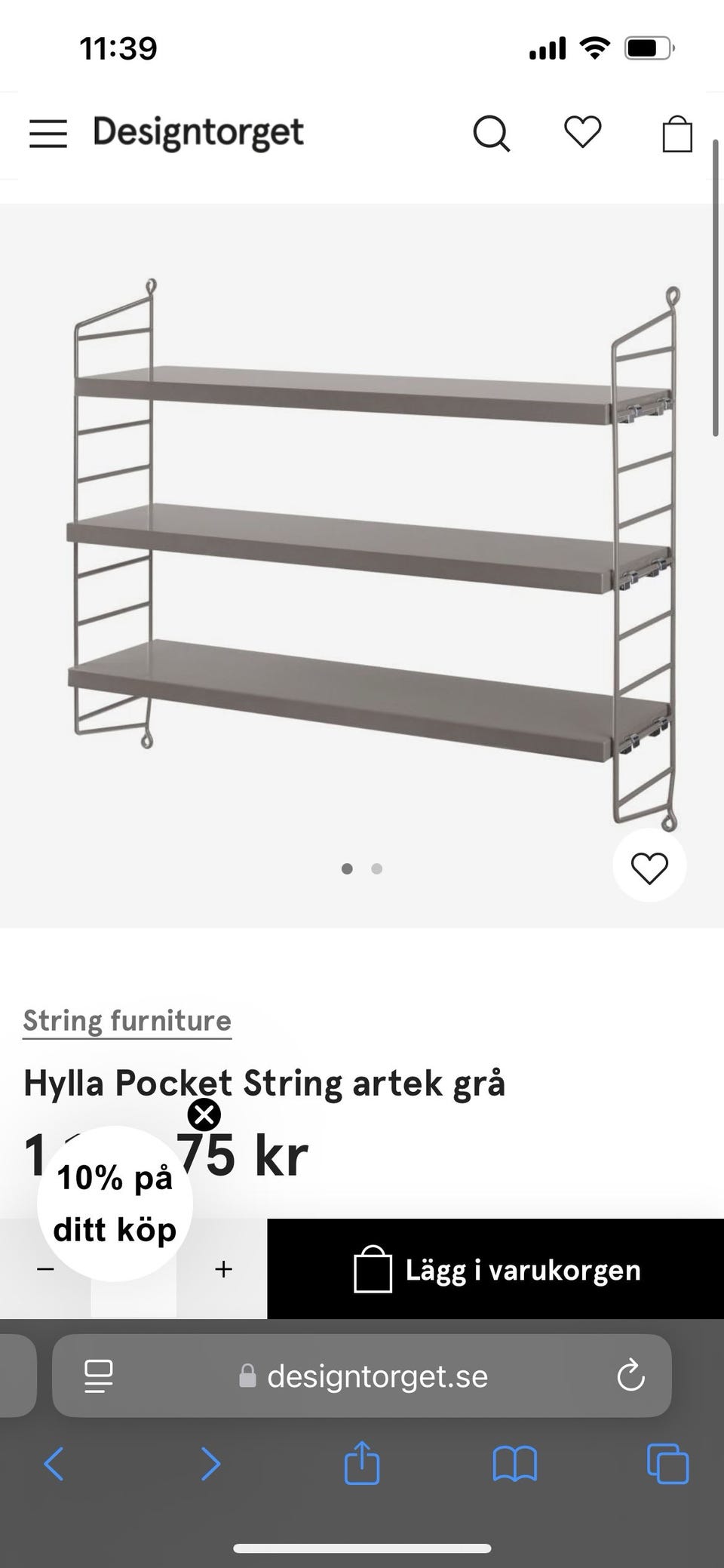Screen dimensions: 724x1568
Task: Increase quantity with the plus button
Action: coord(223,1269)
